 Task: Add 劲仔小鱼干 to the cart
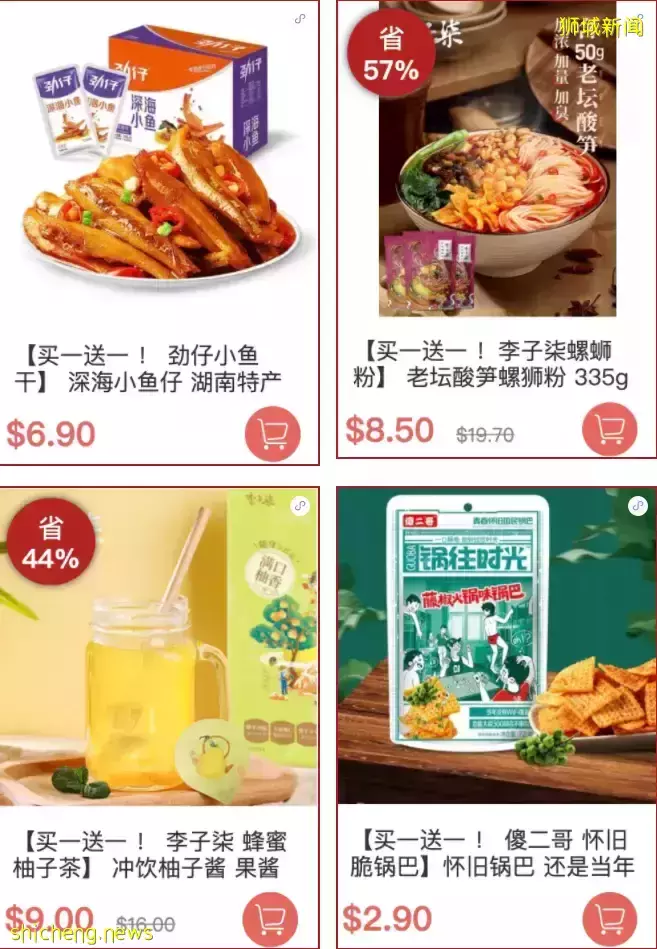click(272, 434)
